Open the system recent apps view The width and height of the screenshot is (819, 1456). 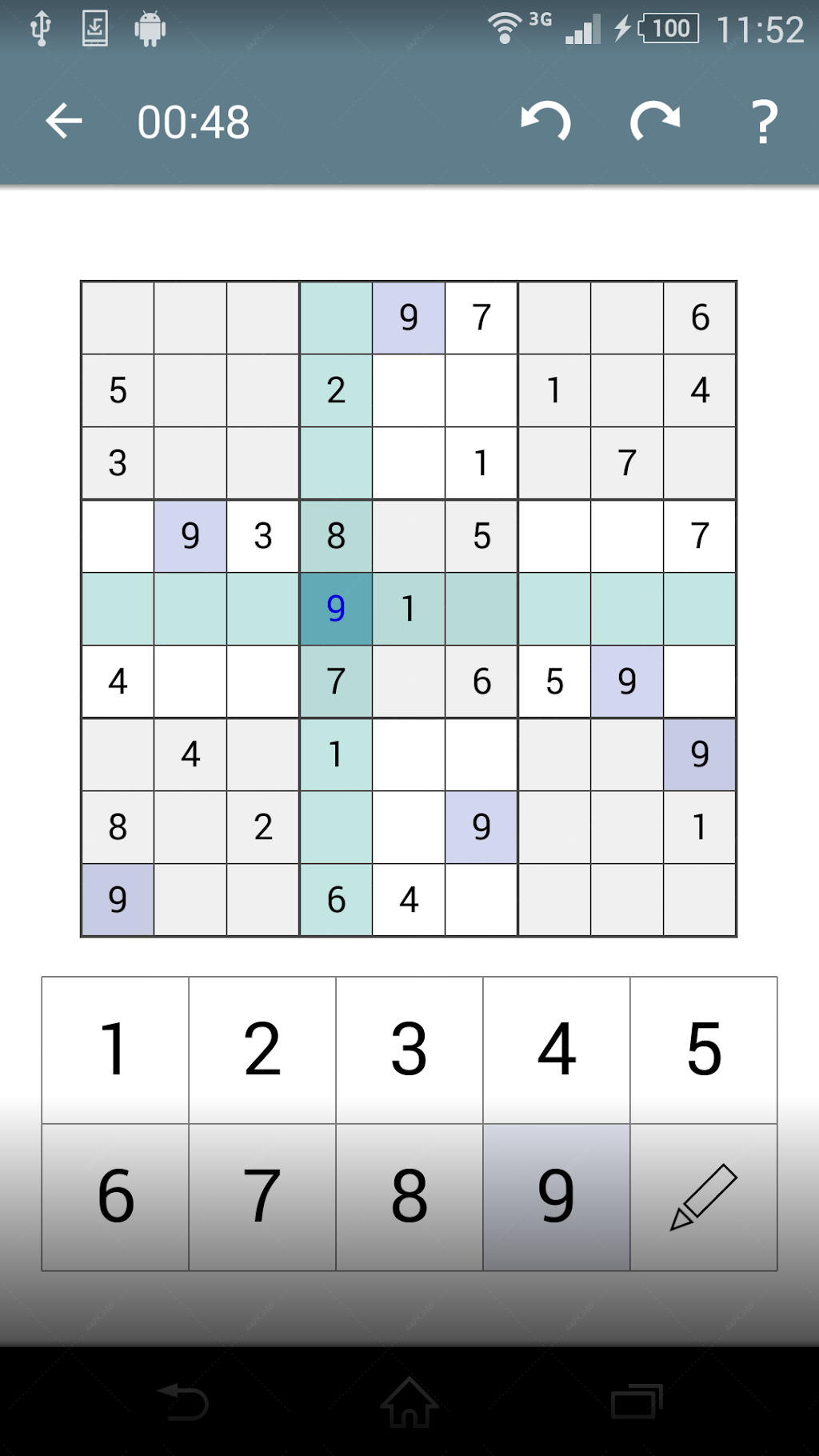[x=637, y=1402]
